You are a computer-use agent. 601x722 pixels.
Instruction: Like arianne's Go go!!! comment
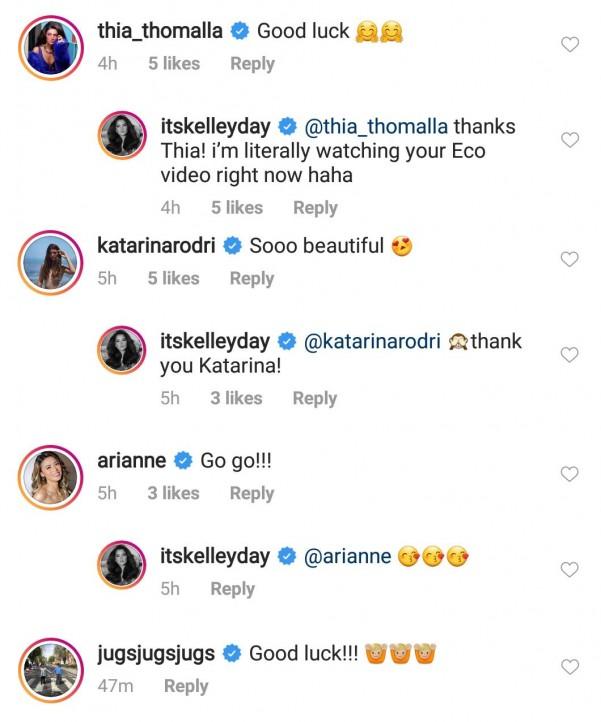point(570,473)
